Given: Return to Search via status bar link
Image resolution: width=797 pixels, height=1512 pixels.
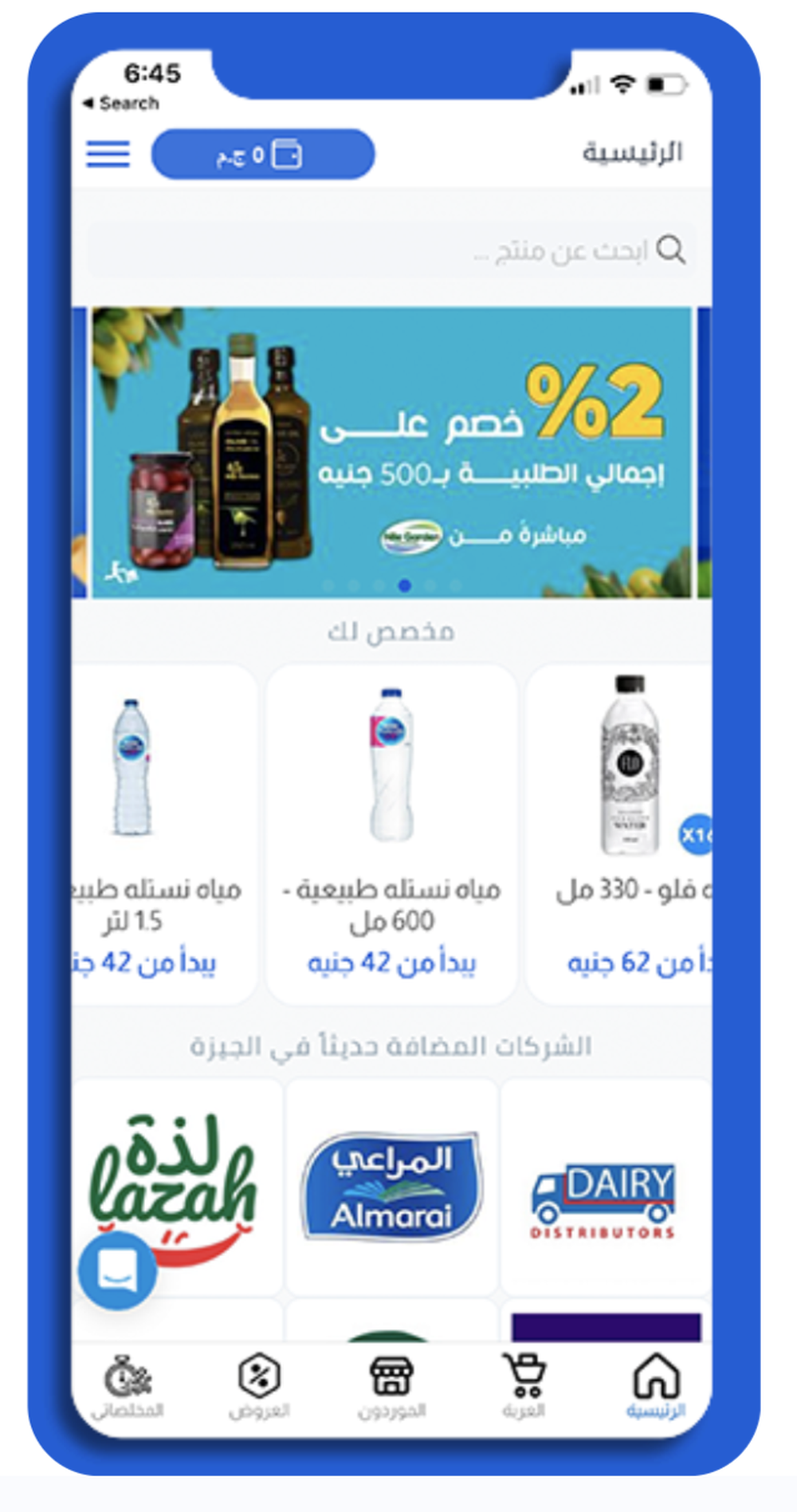Looking at the screenshot, I should pyautogui.click(x=121, y=103).
